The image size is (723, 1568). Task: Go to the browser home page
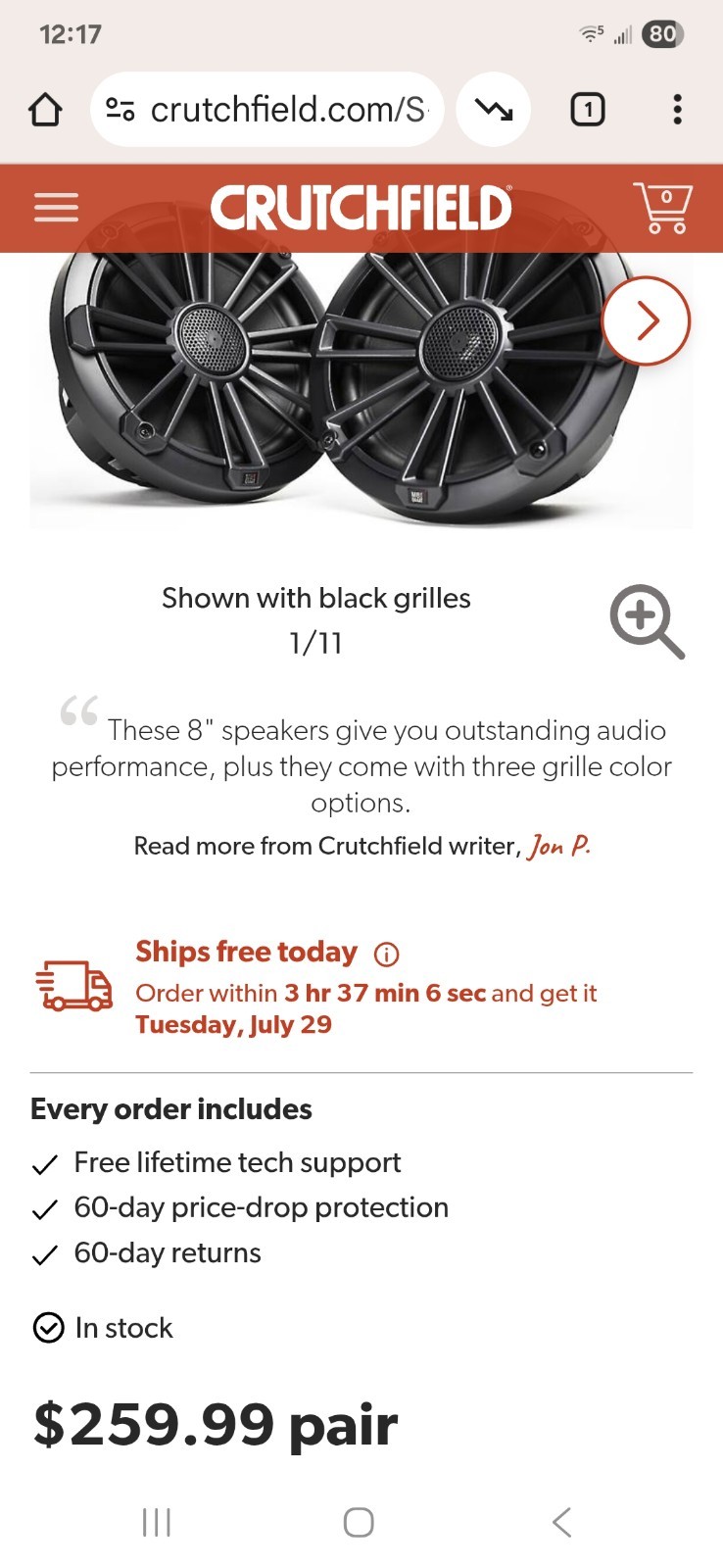tap(45, 110)
